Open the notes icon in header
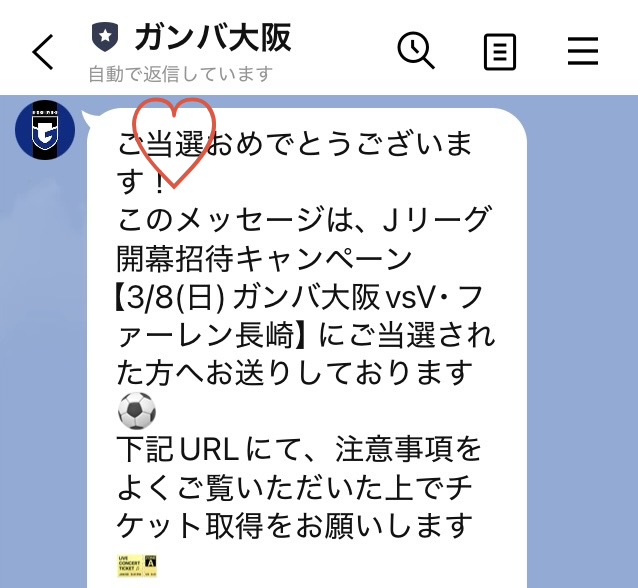638x588 pixels. pos(500,51)
